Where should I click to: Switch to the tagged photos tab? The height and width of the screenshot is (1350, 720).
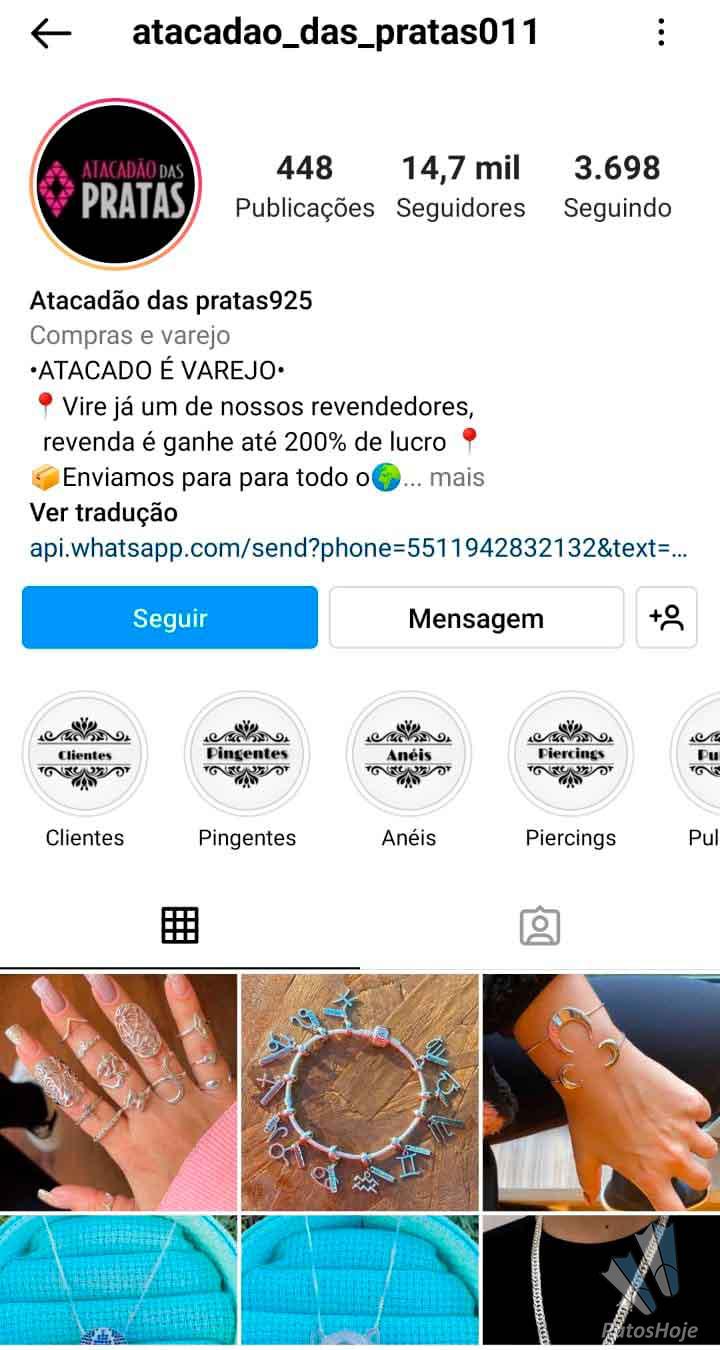(x=540, y=926)
